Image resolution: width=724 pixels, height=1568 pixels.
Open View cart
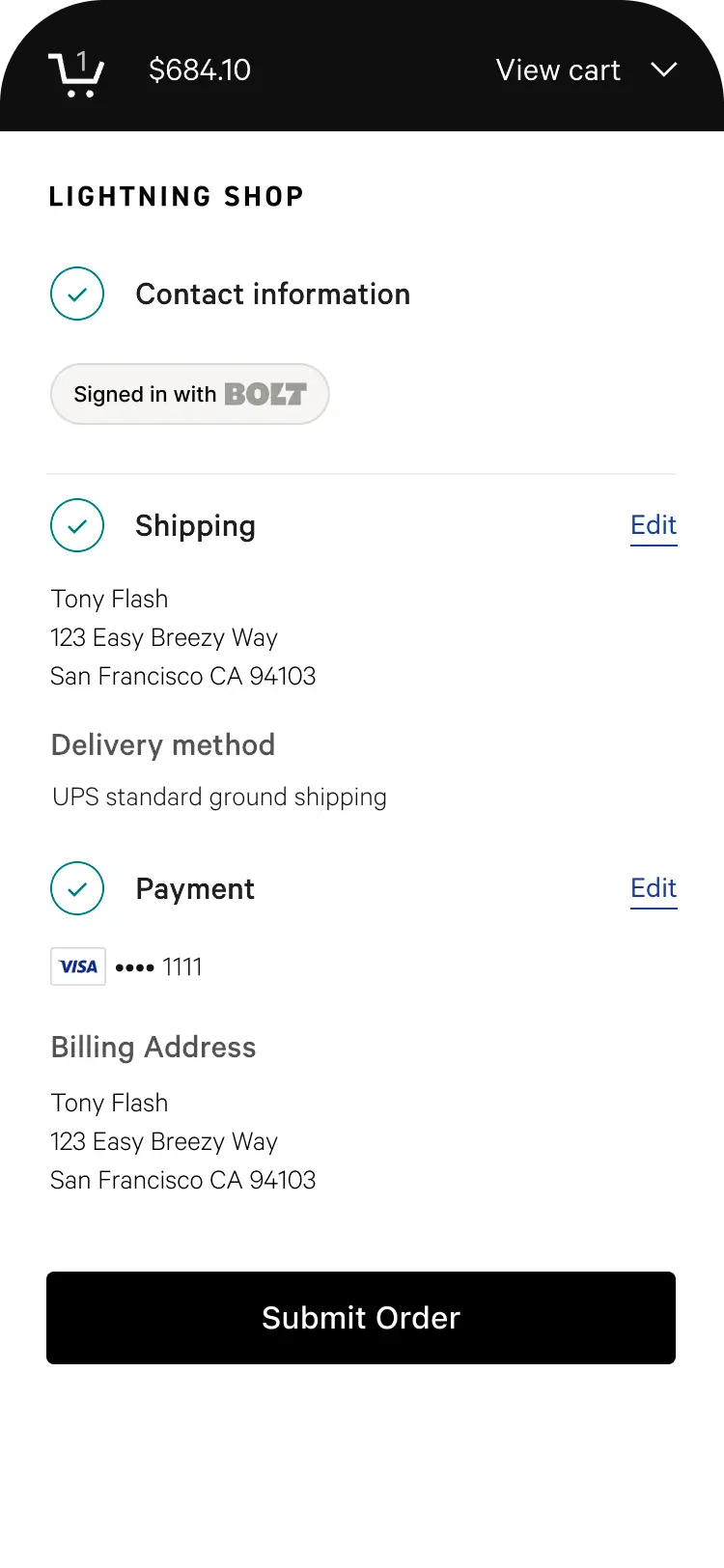tap(558, 70)
